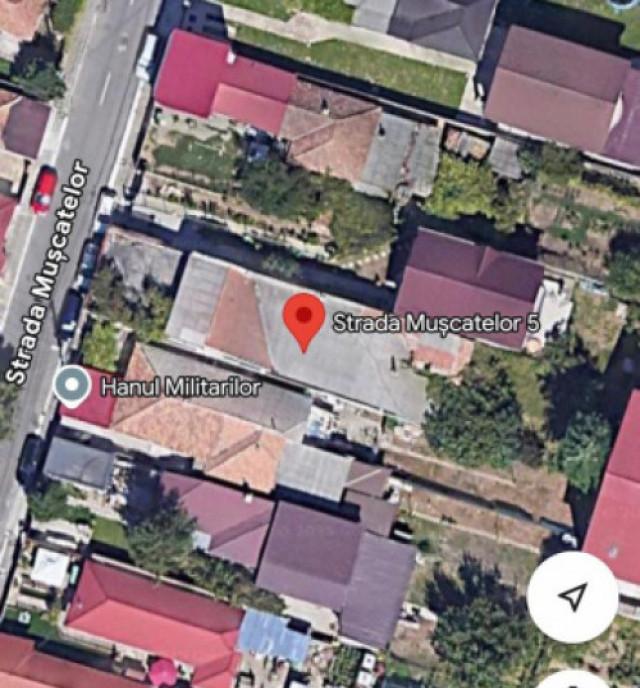The image size is (640, 688).
Task: Select the red pin at Strada Mușcatelor 5
Action: coord(303,319)
